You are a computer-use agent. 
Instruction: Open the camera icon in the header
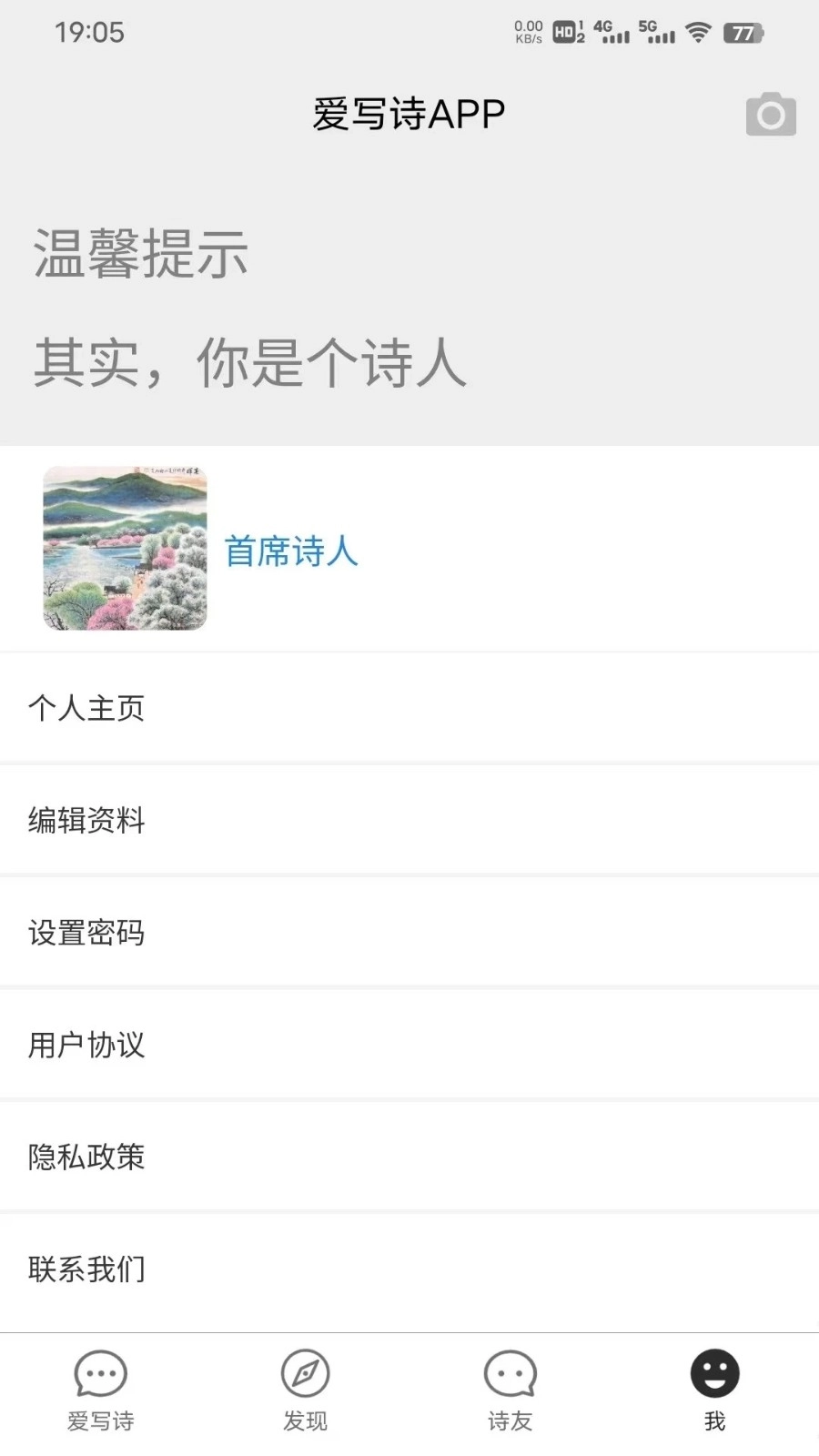click(x=770, y=113)
